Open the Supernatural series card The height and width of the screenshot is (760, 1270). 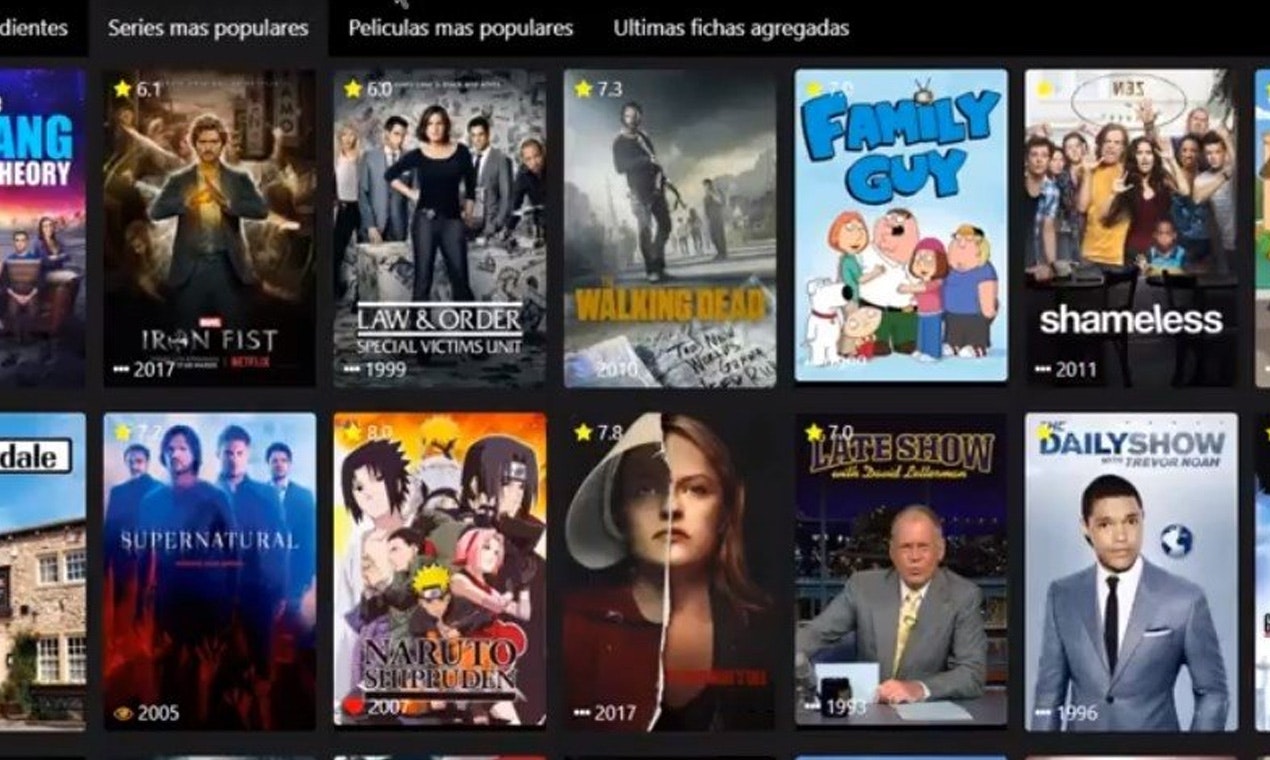click(x=209, y=571)
